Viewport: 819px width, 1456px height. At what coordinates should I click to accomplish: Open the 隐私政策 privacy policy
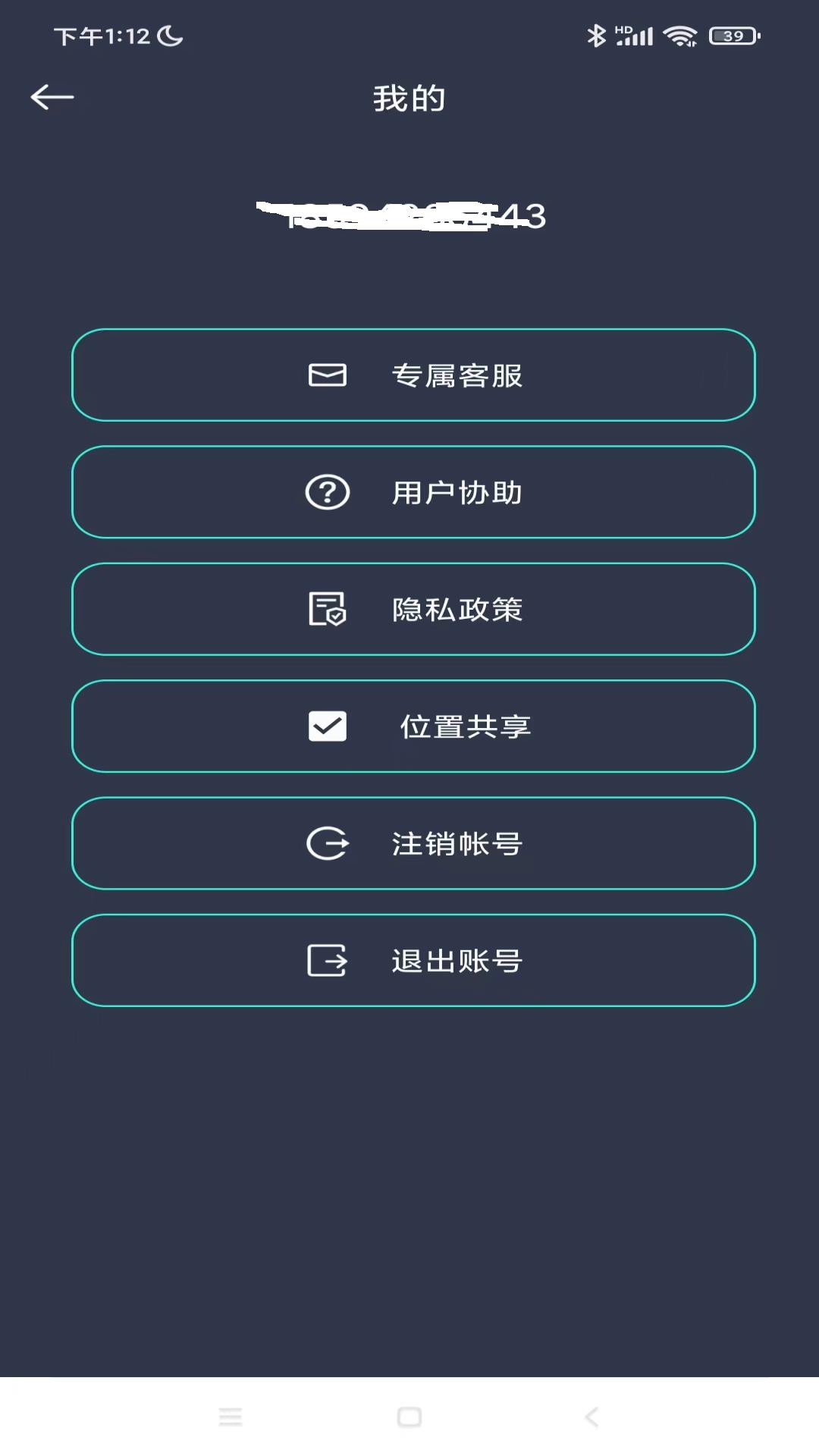click(x=412, y=609)
